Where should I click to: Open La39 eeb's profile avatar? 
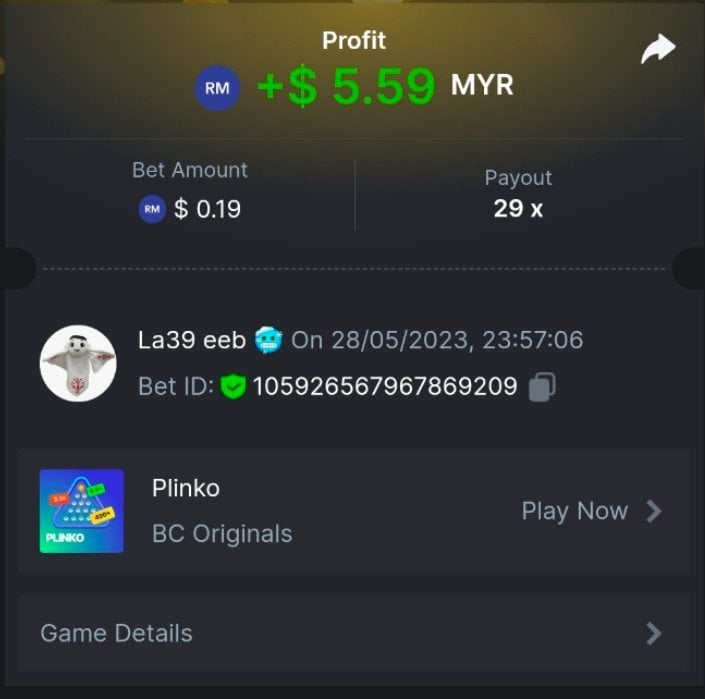pos(78,364)
